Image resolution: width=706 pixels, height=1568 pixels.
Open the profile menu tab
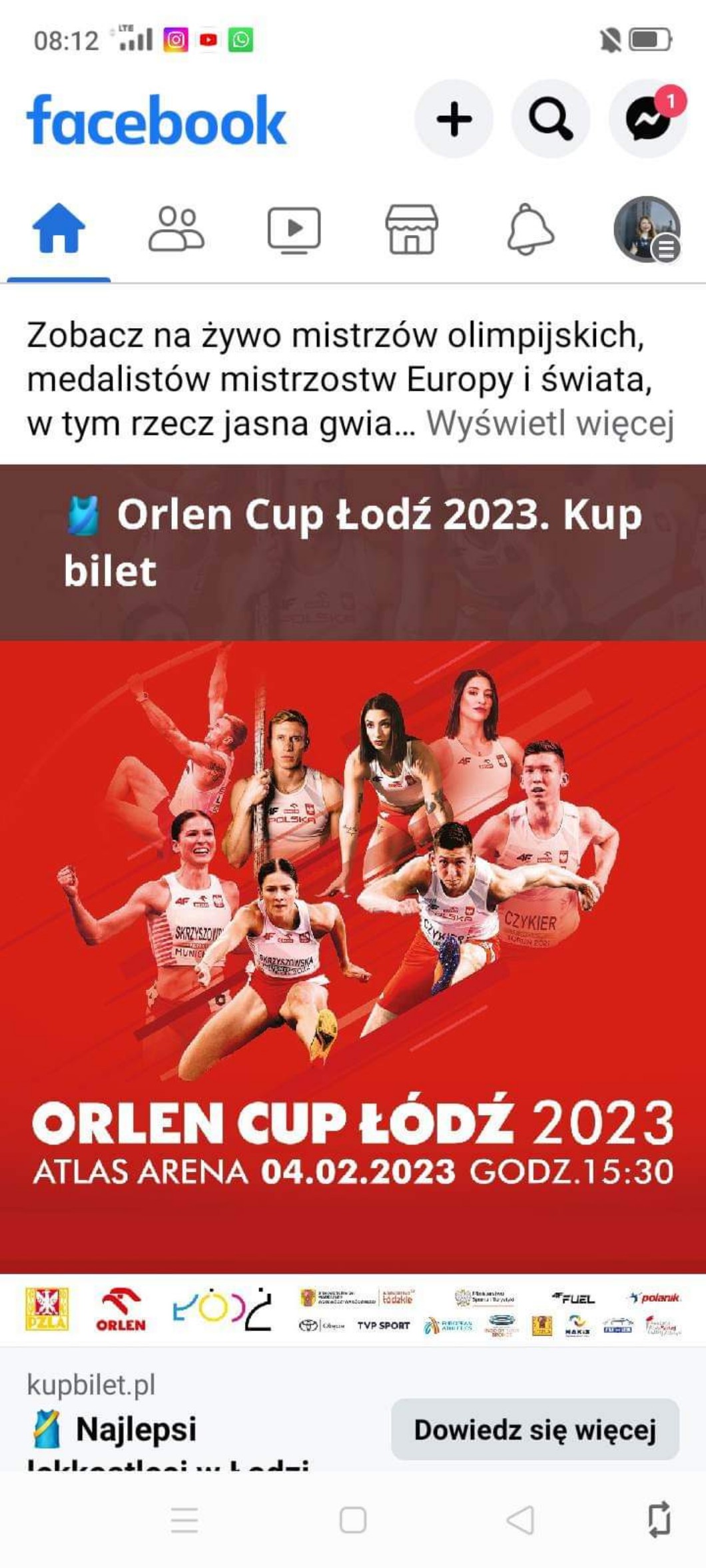tap(647, 229)
